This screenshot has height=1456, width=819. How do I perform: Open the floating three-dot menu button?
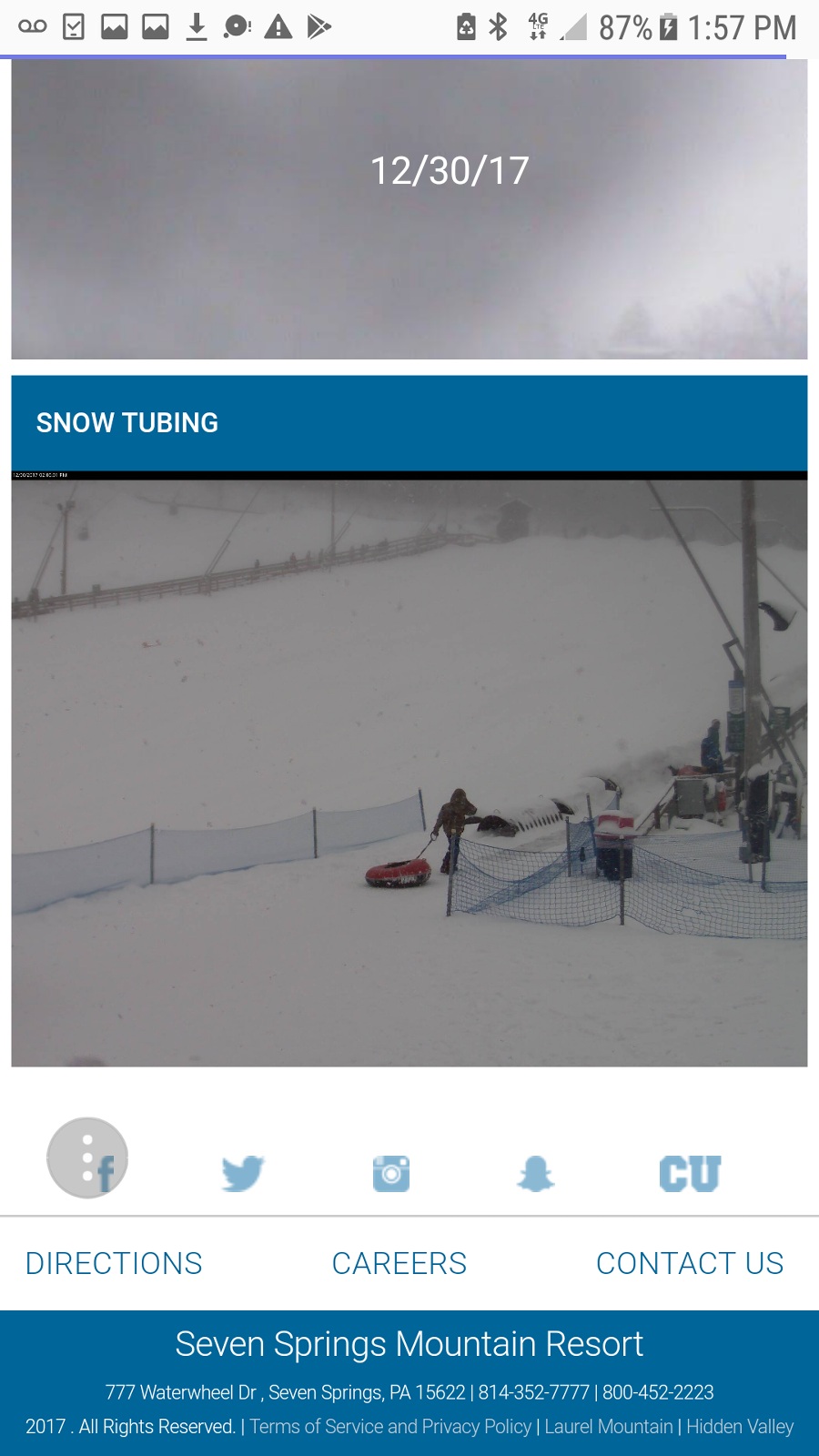click(x=86, y=1158)
